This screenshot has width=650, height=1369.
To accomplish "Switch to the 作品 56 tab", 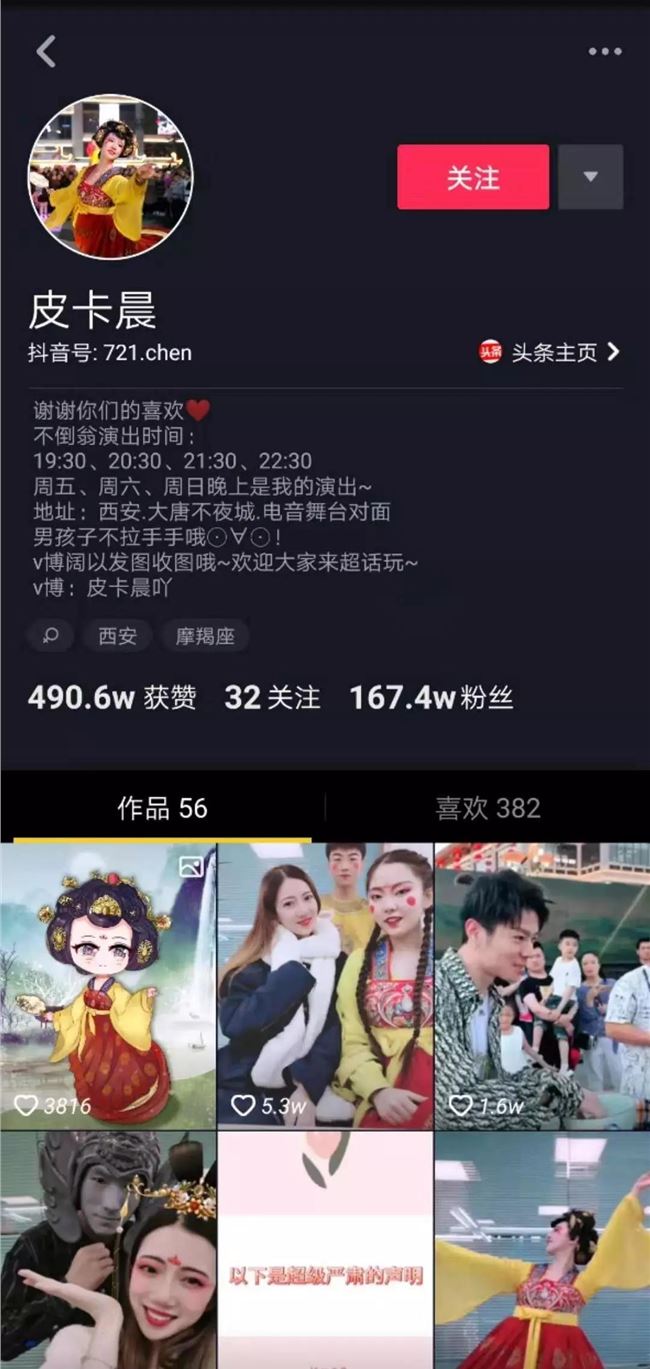I will coord(162,808).
